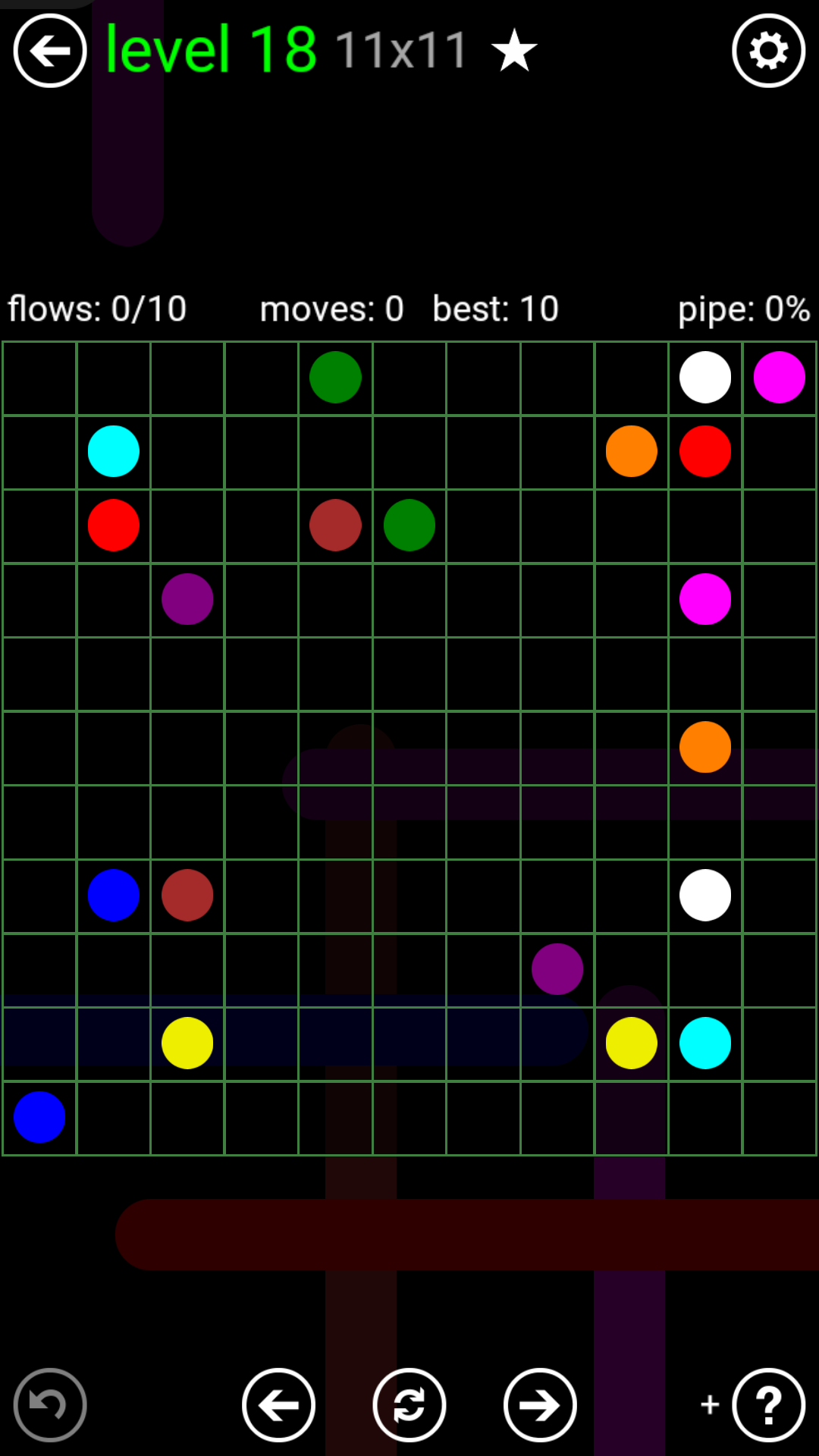The image size is (819, 1456).
Task: Go back using the top-left arrow
Action: (x=50, y=51)
